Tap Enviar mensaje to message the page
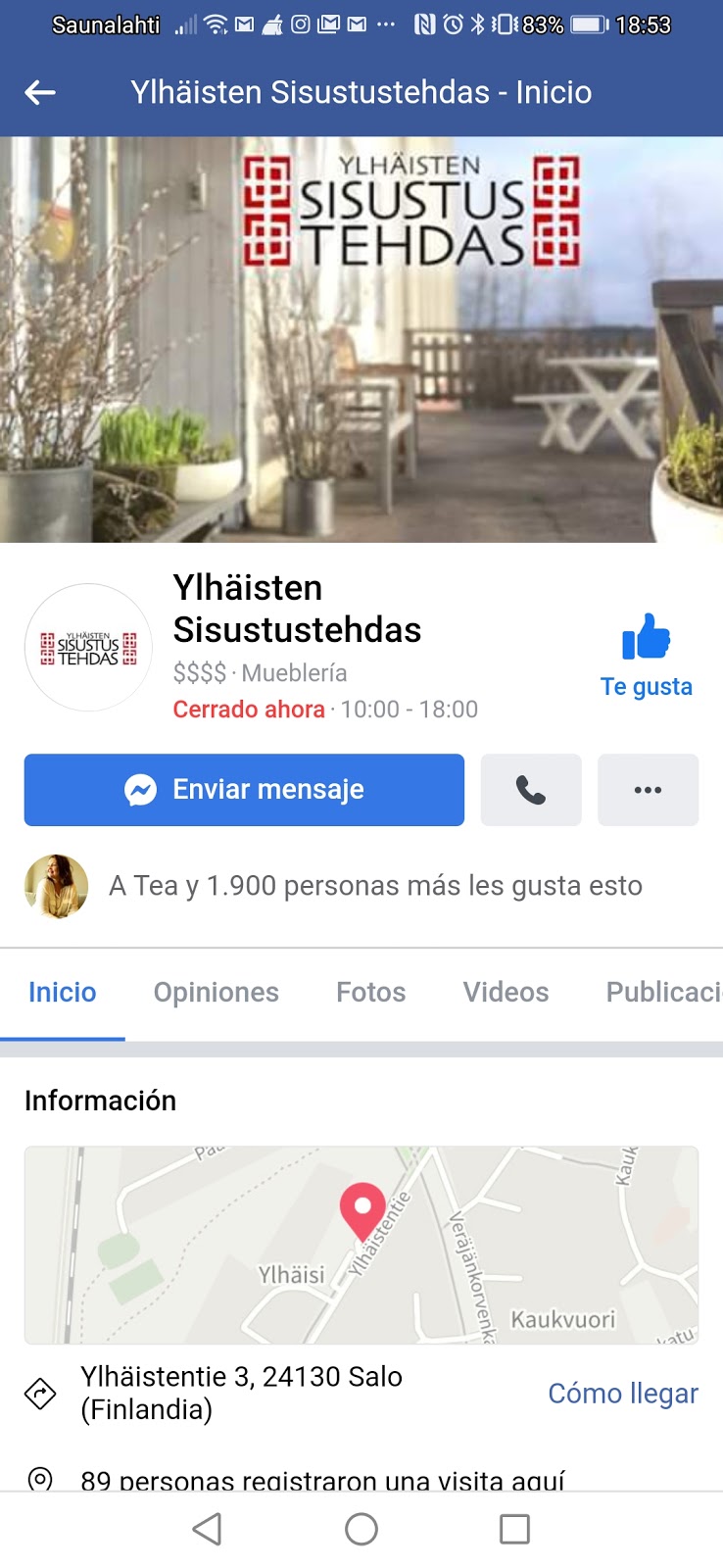 244,790
